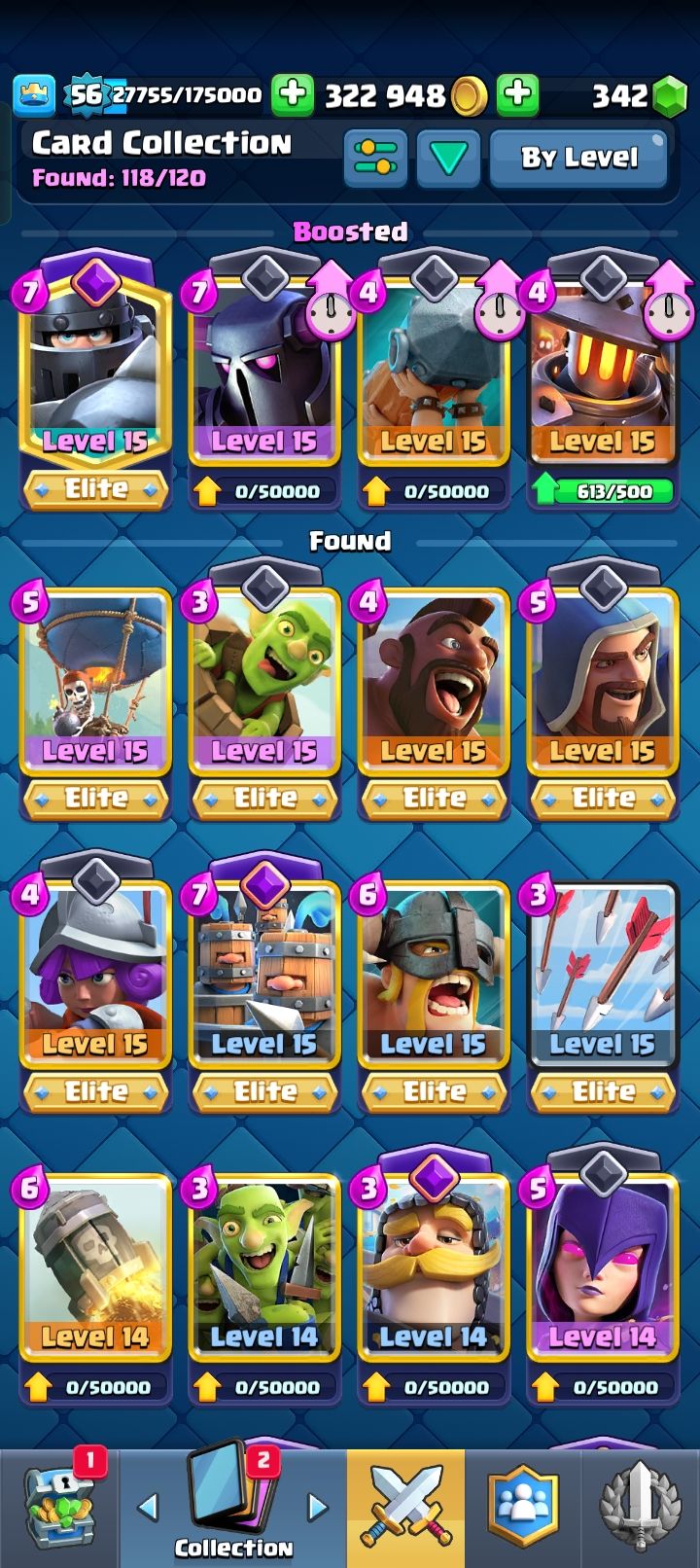Change the By Level sorting option
This screenshot has width=700, height=1568.
point(578,158)
